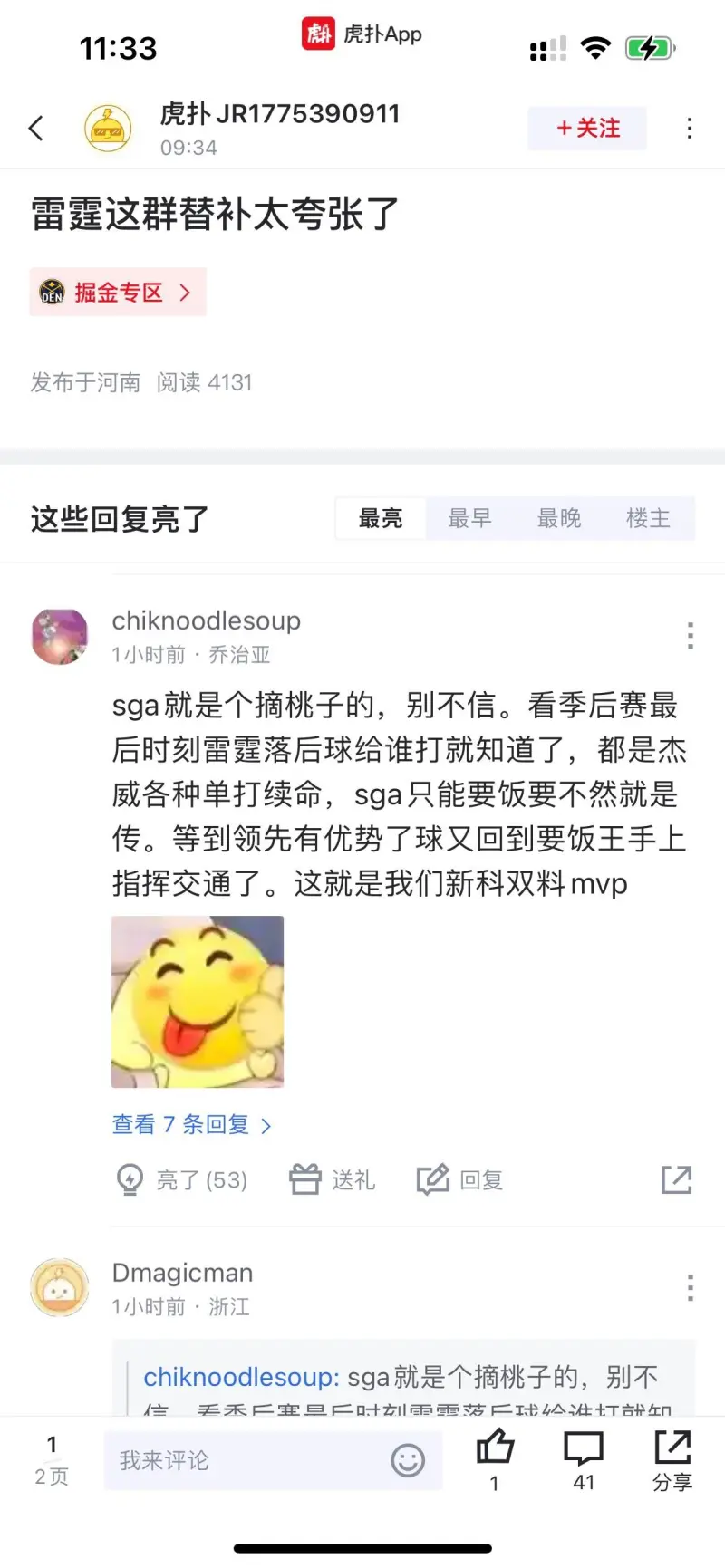Open the post overflow menu at top right
The width and height of the screenshot is (725, 1568).
click(x=690, y=129)
